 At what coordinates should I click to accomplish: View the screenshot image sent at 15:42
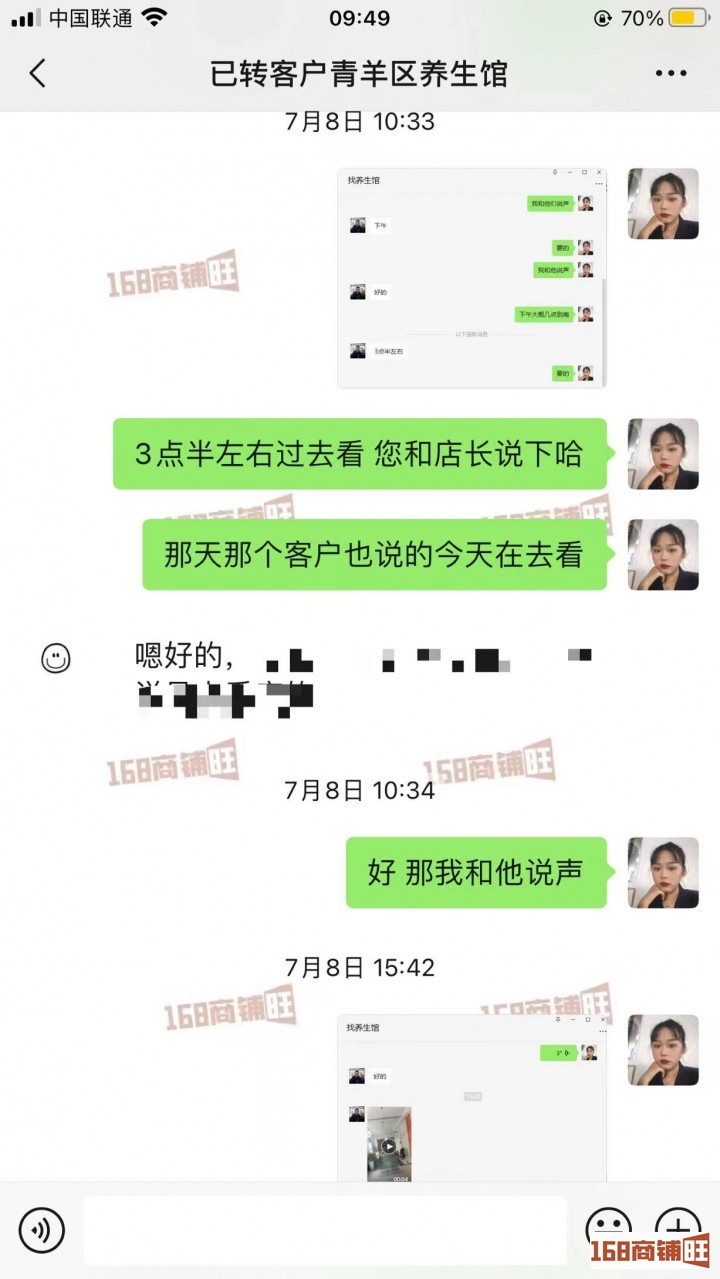click(472, 1098)
